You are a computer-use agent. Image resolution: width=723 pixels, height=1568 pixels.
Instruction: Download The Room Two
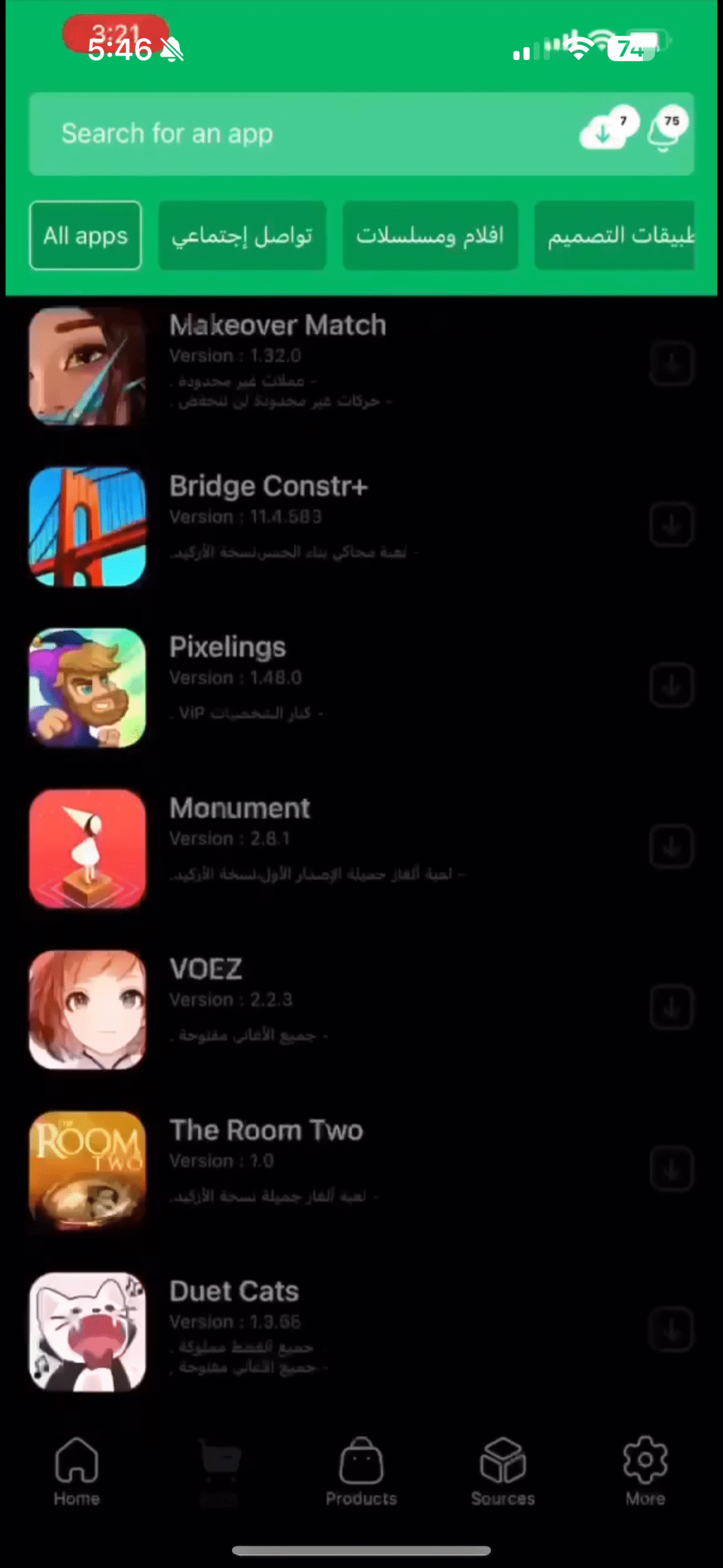(x=671, y=1169)
